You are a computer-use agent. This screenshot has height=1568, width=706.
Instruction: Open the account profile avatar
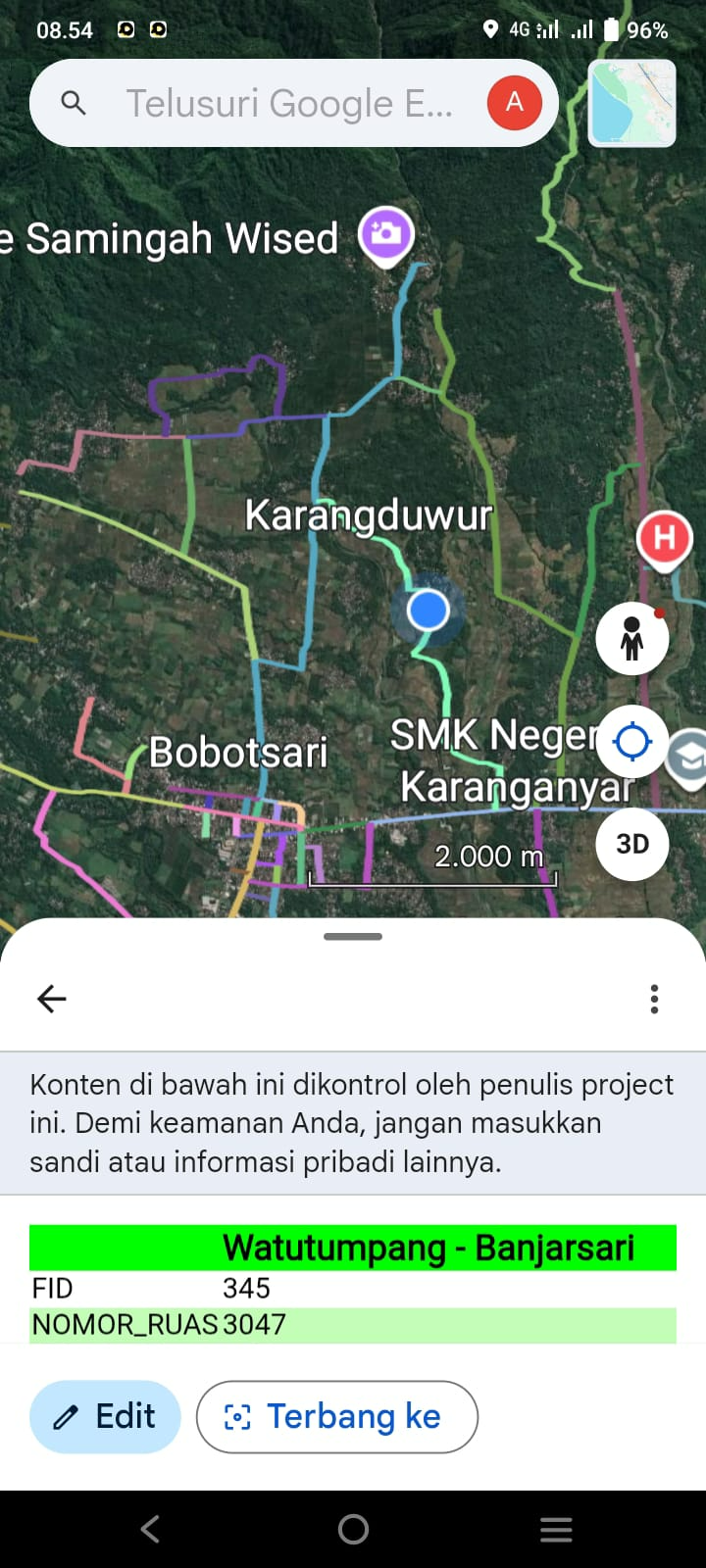pyautogui.click(x=515, y=103)
